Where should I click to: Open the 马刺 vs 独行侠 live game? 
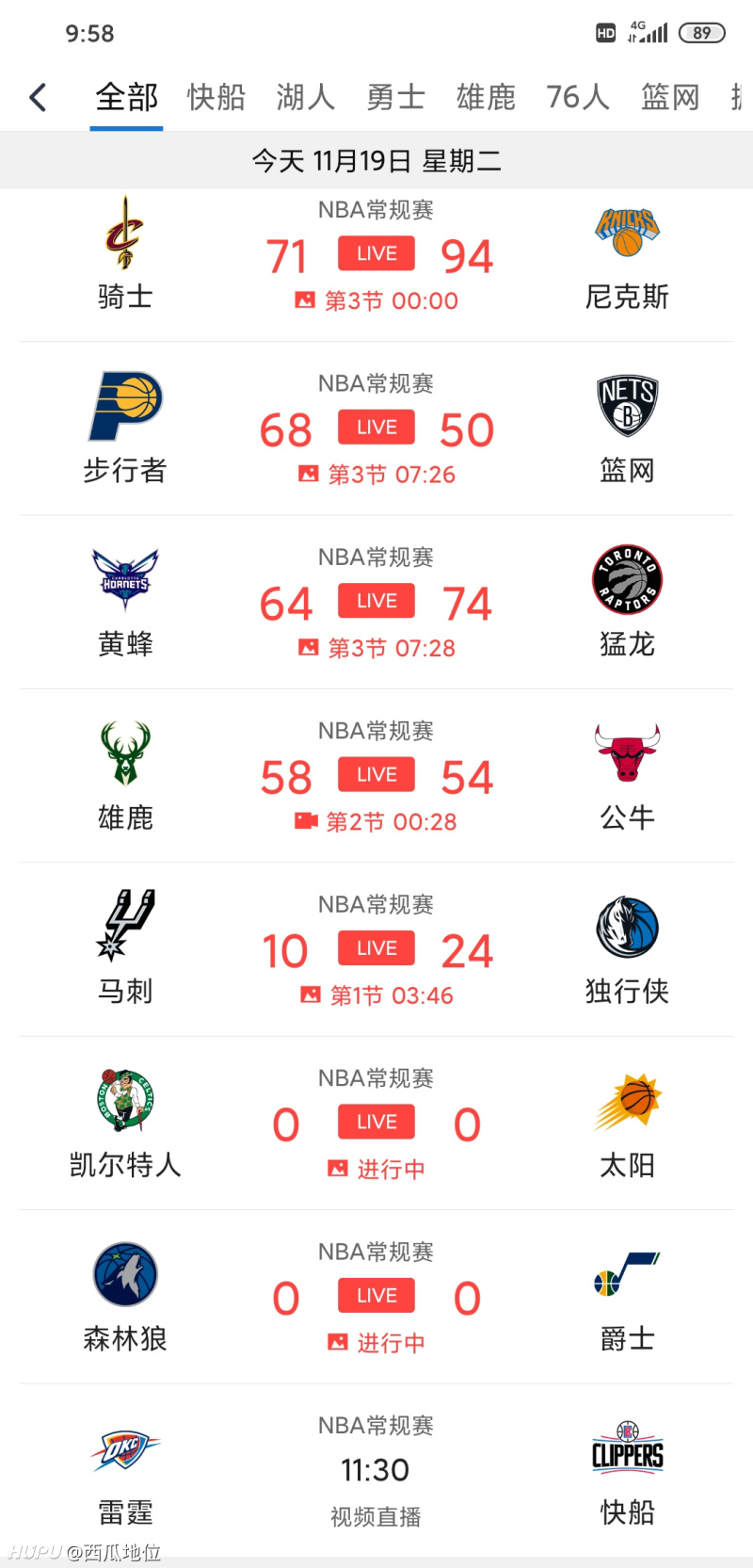coord(376,949)
